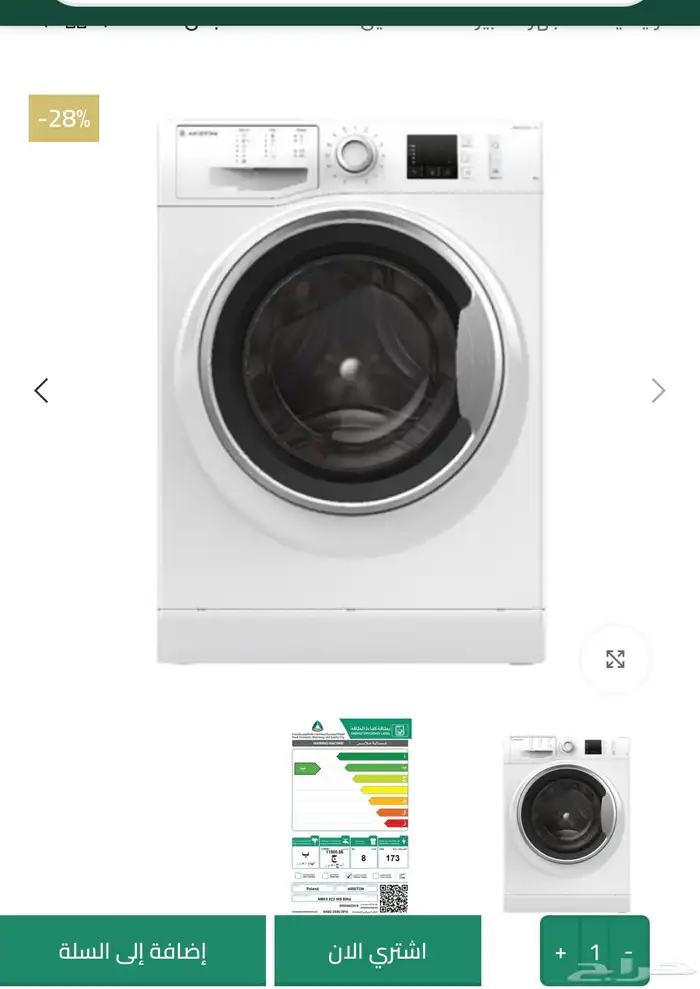Decrease quantity with the minus sign

tap(628, 952)
